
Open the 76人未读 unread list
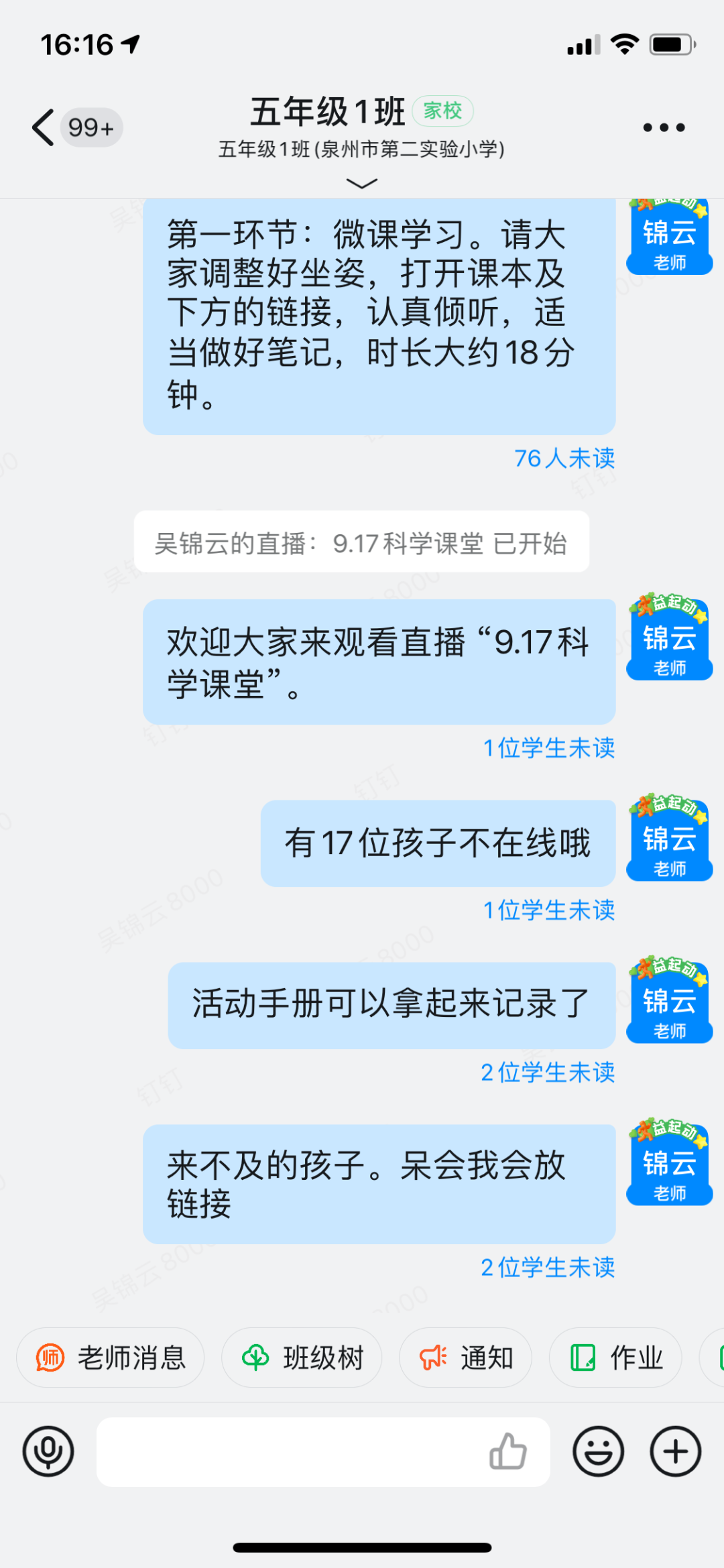coord(564,459)
